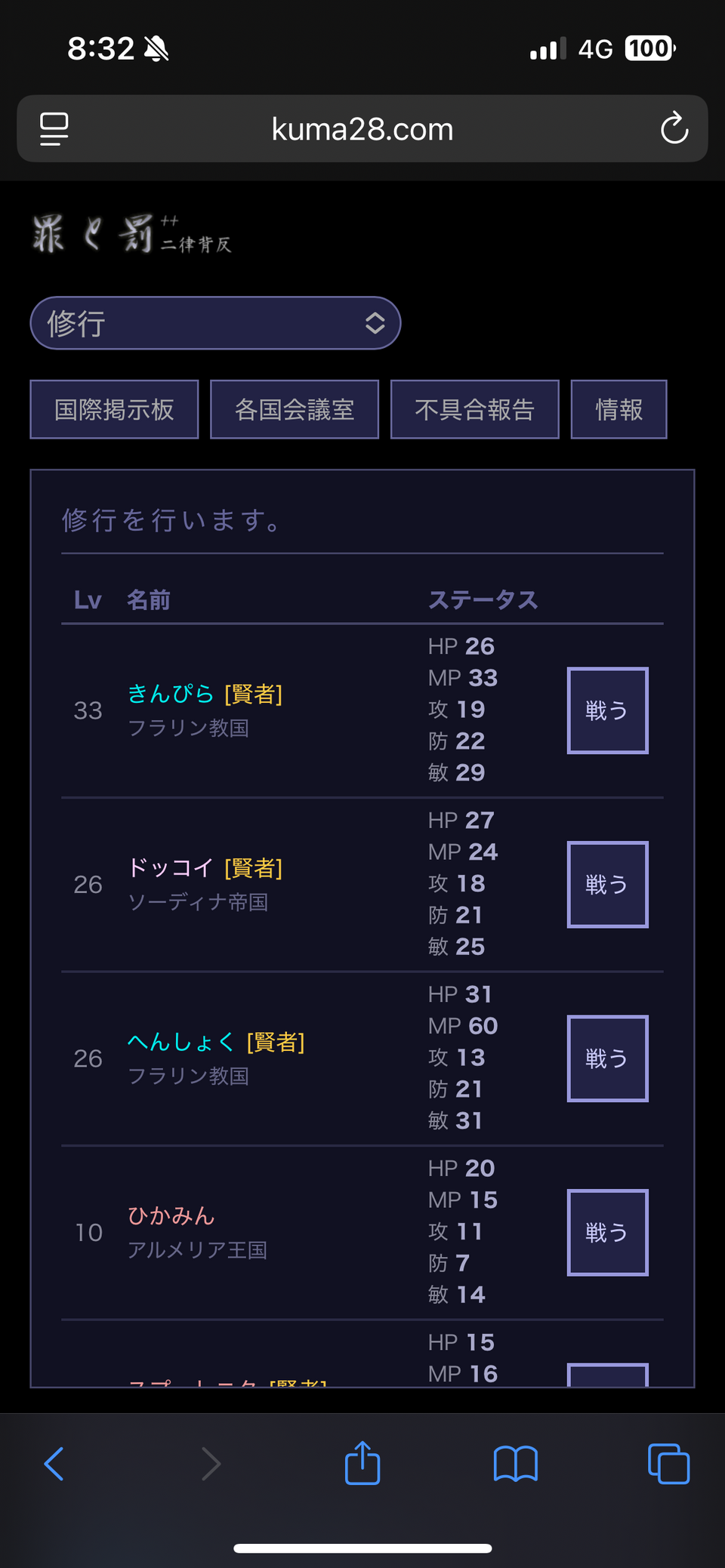Image resolution: width=725 pixels, height=1568 pixels.
Task: Fight きんぴら with 戦う button
Action: 607,710
